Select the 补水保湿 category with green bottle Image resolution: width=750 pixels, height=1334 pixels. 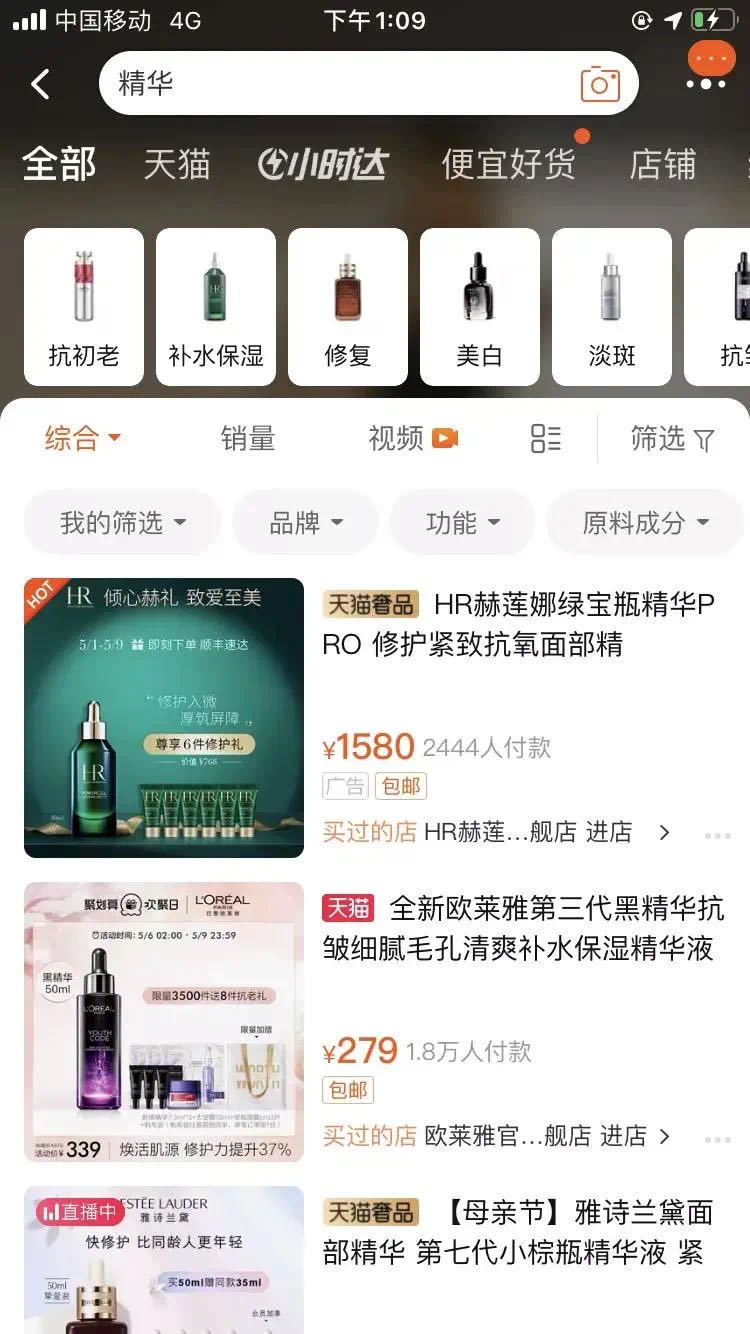pos(215,305)
